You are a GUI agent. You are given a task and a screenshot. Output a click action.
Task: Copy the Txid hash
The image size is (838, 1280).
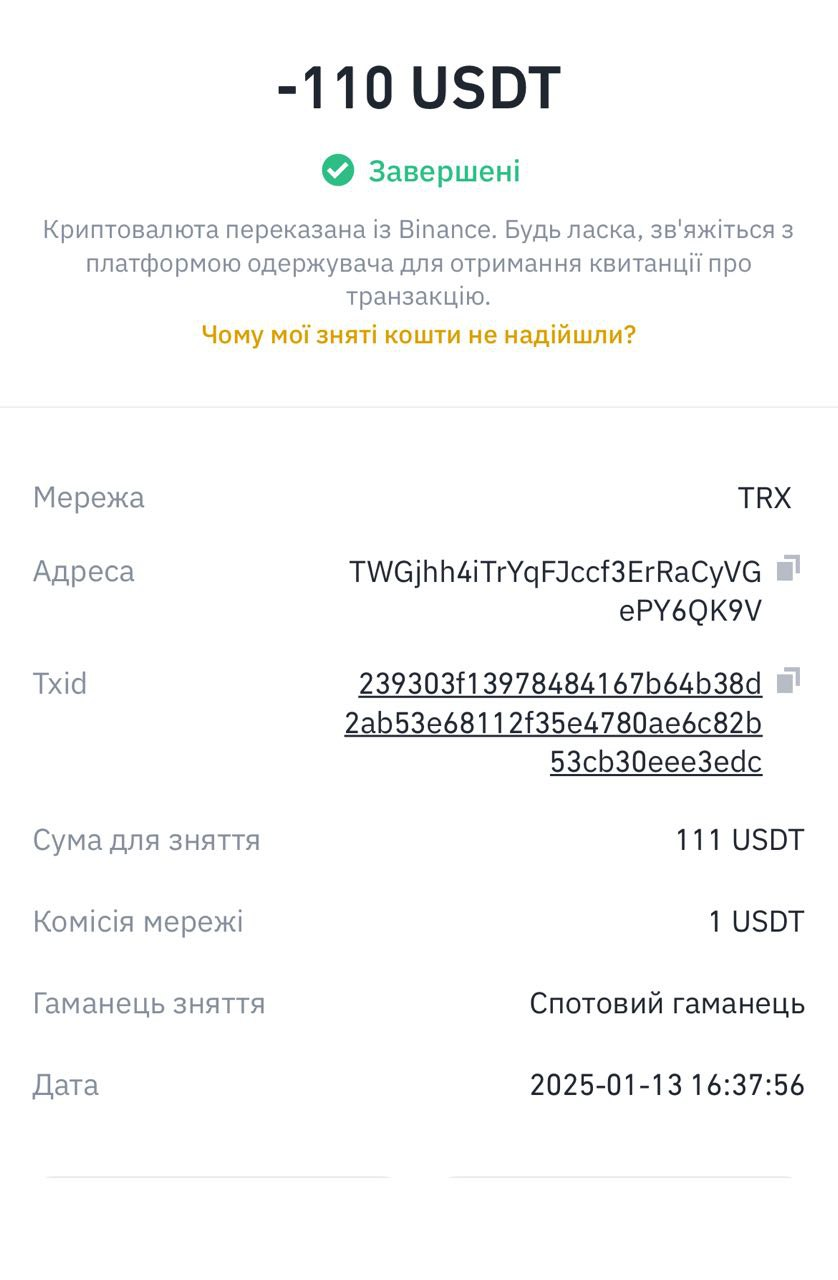pyautogui.click(x=788, y=681)
